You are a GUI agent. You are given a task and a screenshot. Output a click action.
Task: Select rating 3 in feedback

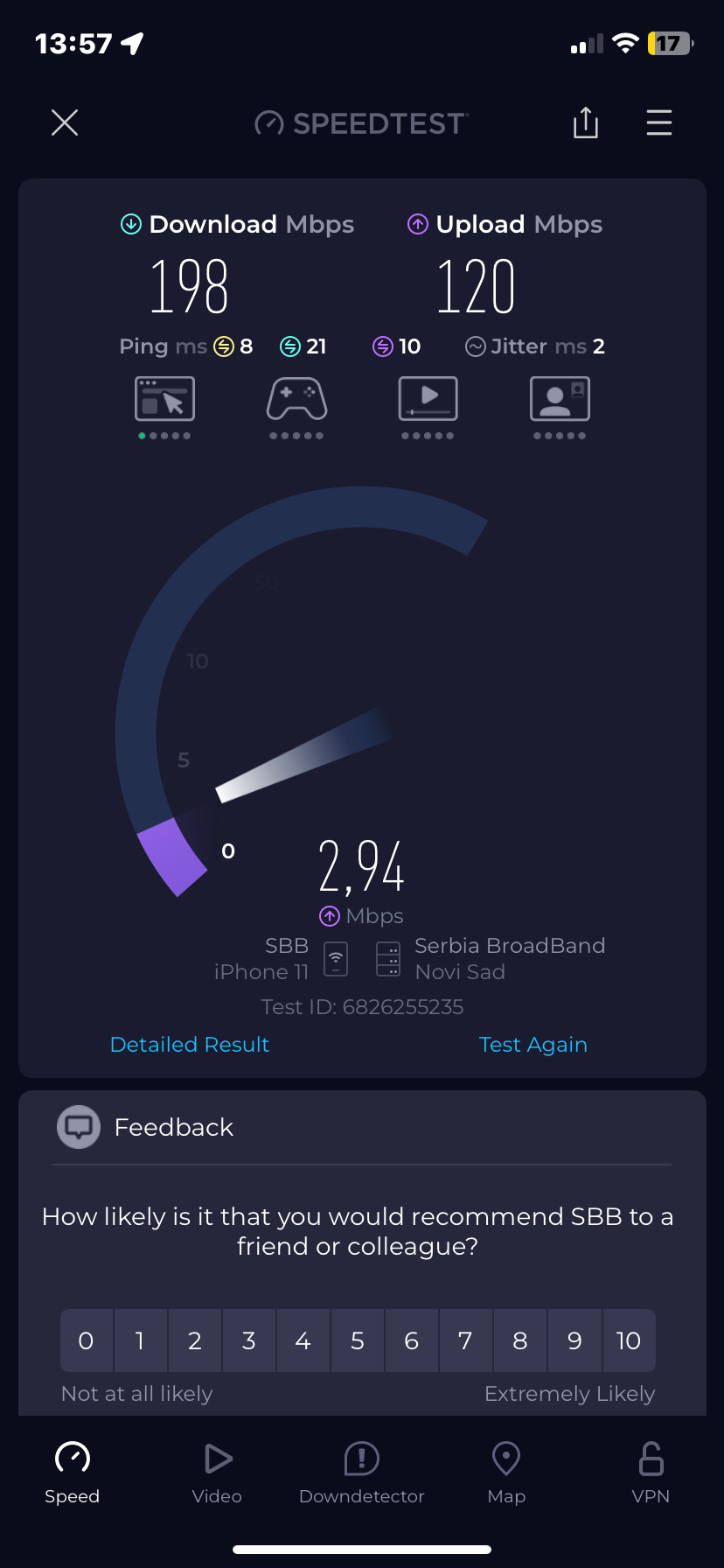pyautogui.click(x=249, y=1340)
